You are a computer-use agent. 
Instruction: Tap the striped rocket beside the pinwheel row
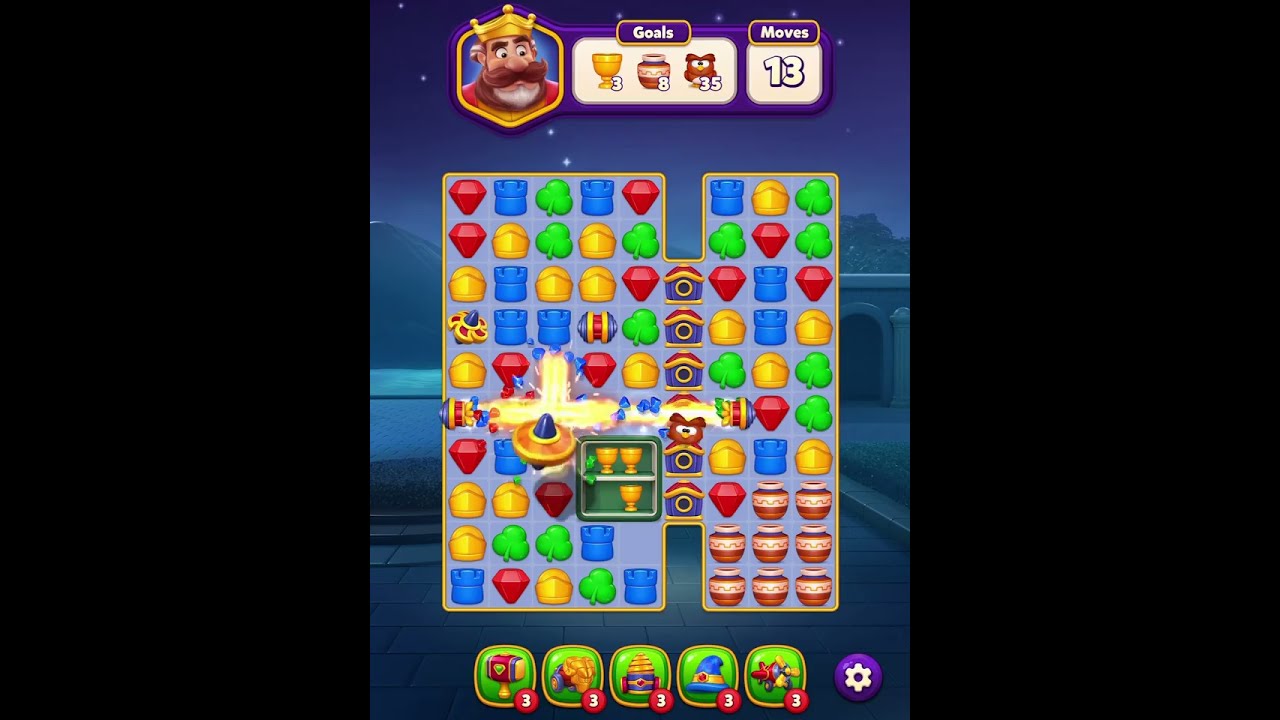click(x=597, y=326)
